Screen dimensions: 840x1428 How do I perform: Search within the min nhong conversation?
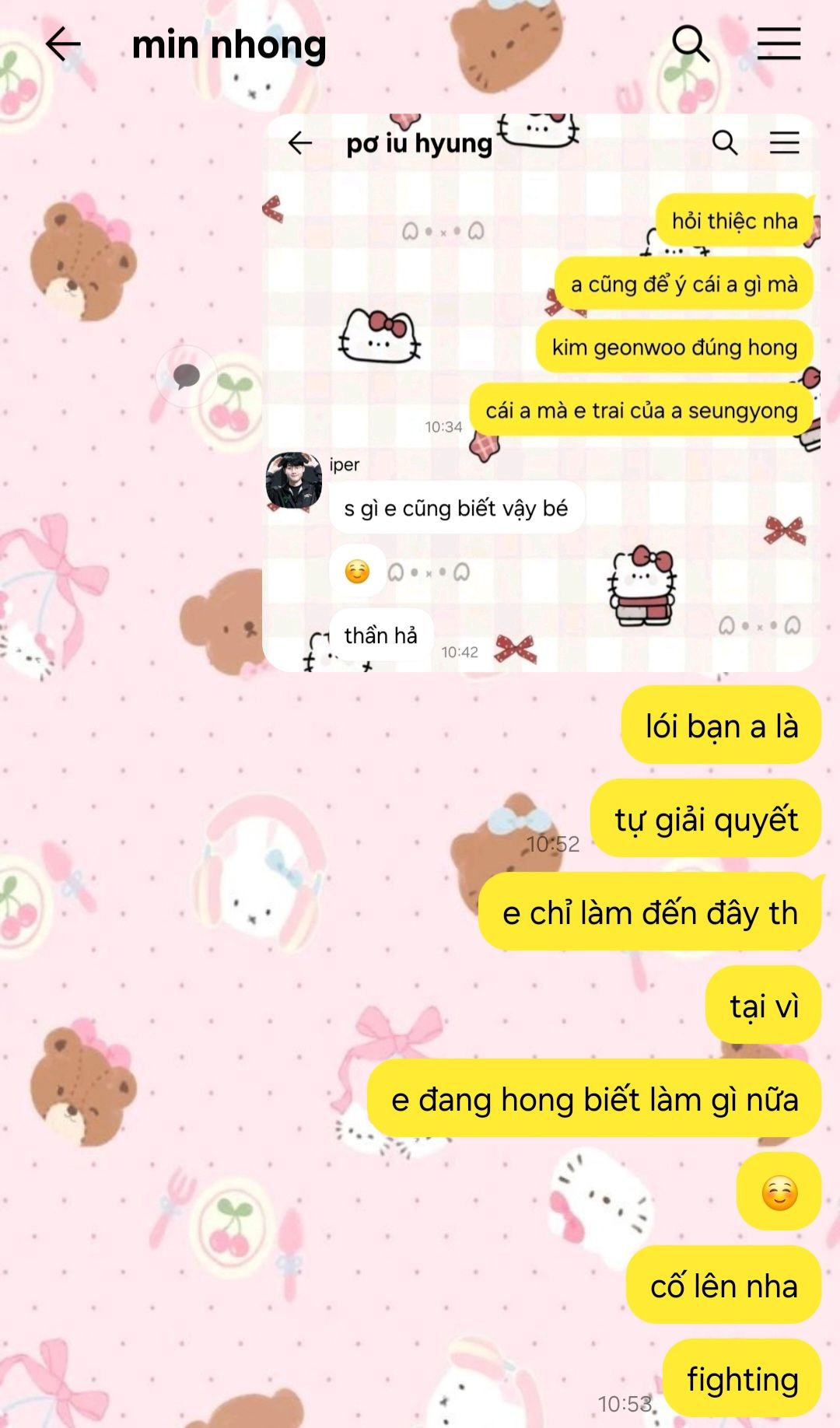691,44
